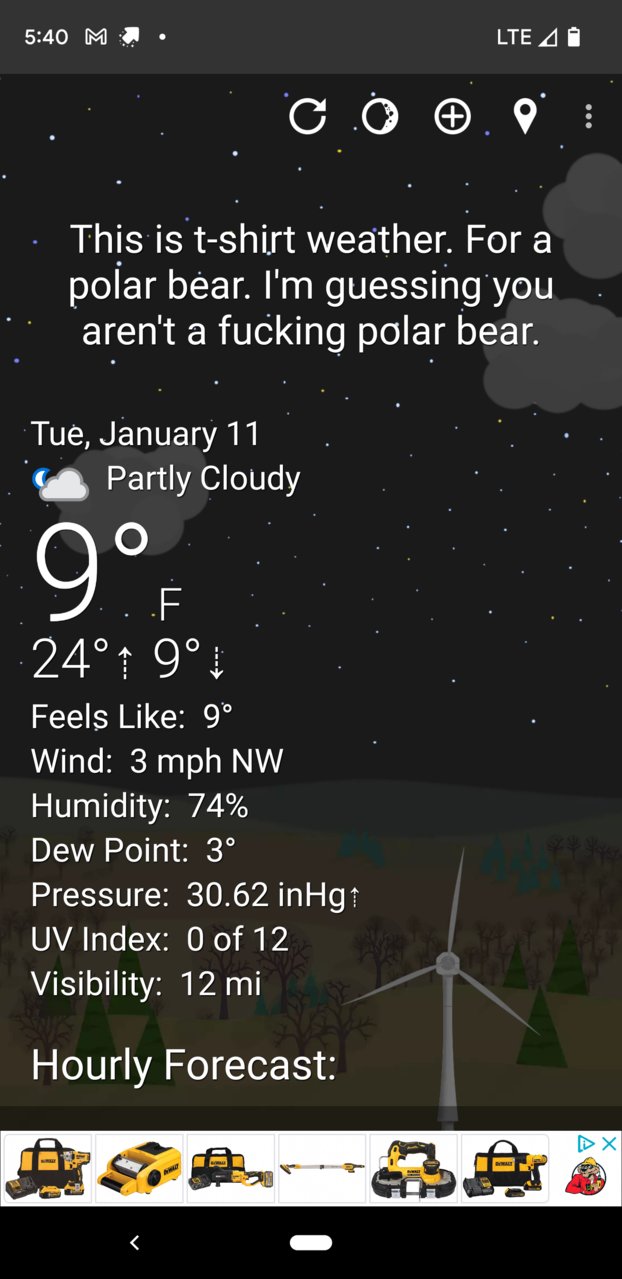Refresh the weather data
Image resolution: width=622 pixels, height=1279 pixels.
click(x=307, y=117)
